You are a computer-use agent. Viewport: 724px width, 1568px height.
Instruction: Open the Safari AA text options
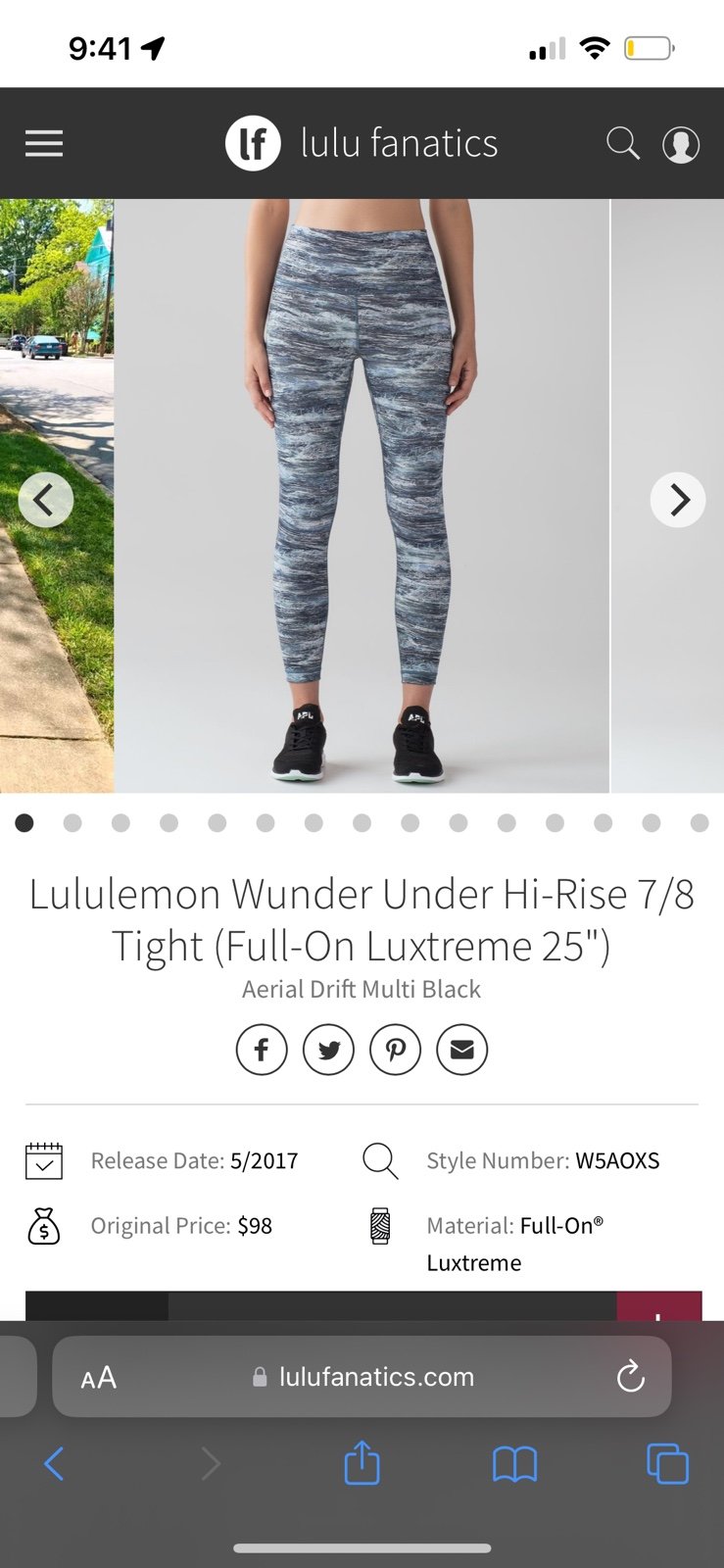point(99,1377)
